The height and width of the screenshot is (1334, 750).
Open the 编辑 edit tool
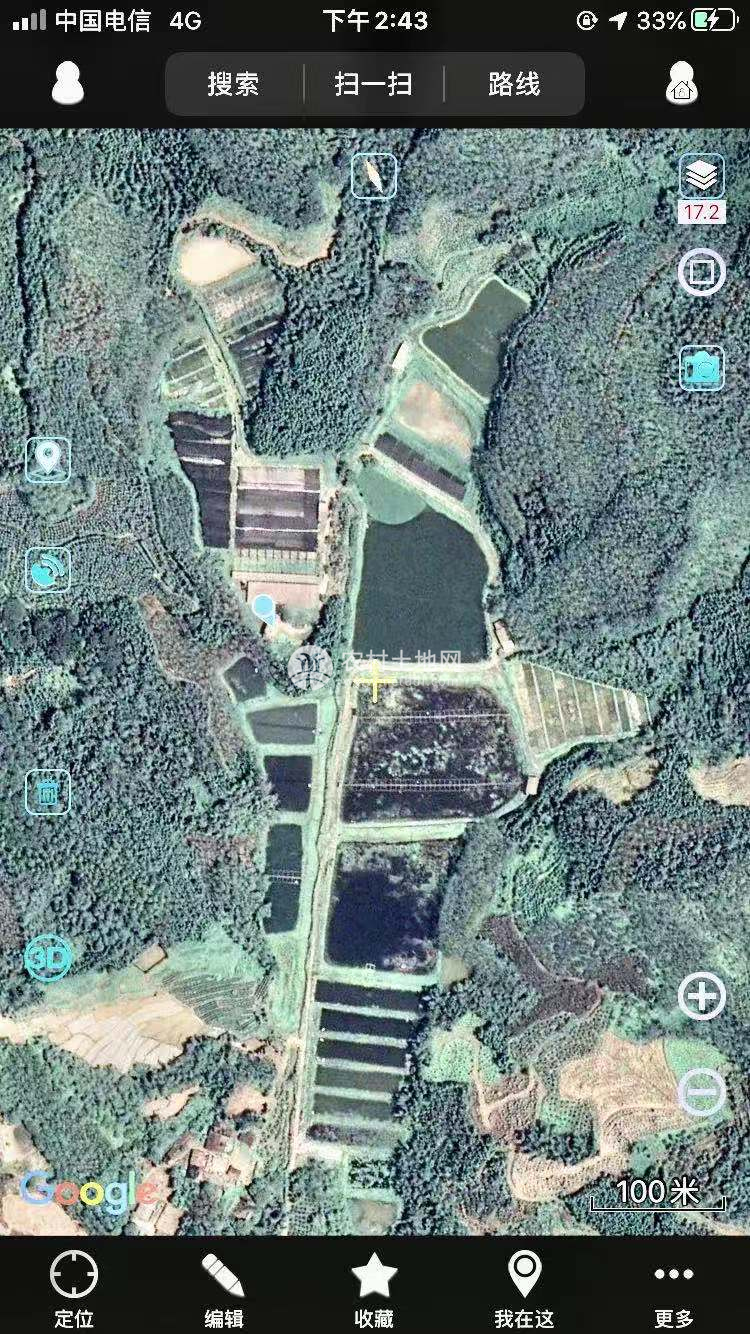coord(224,1290)
